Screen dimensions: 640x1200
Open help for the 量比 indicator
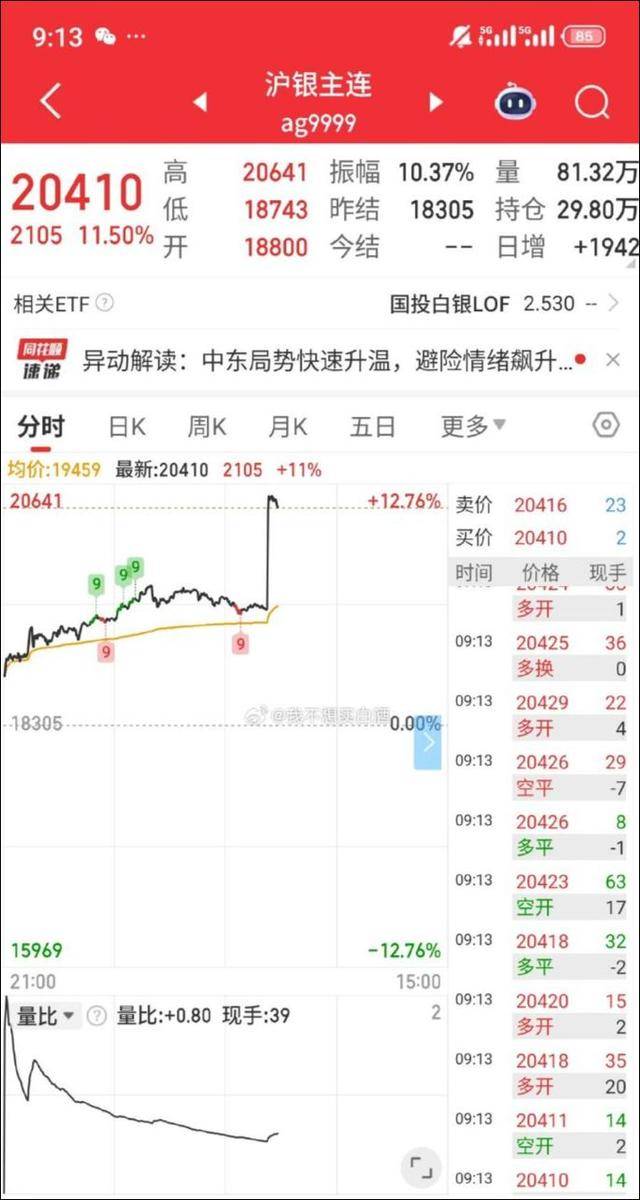(96, 1016)
